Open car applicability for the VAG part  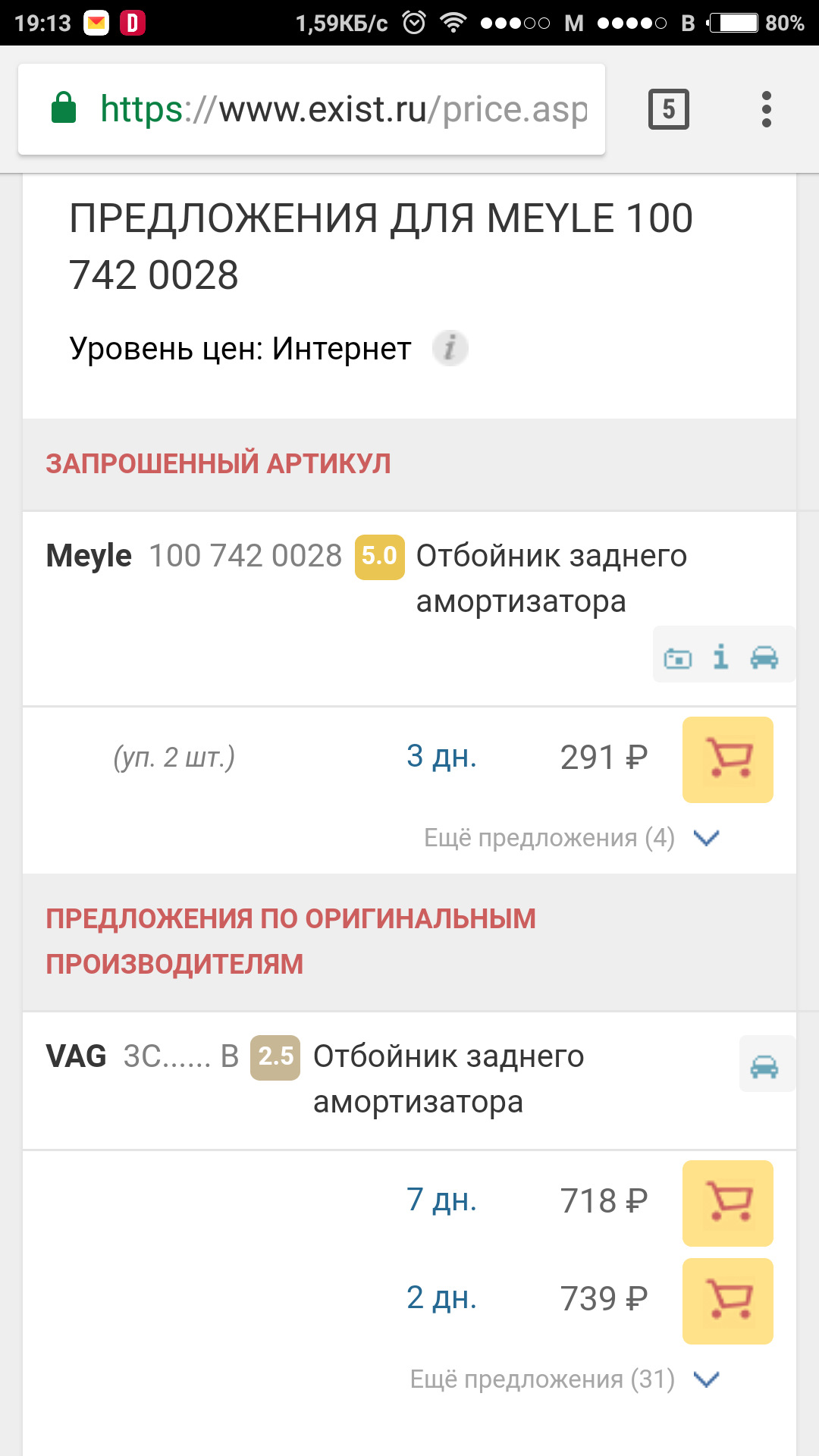764,1066
